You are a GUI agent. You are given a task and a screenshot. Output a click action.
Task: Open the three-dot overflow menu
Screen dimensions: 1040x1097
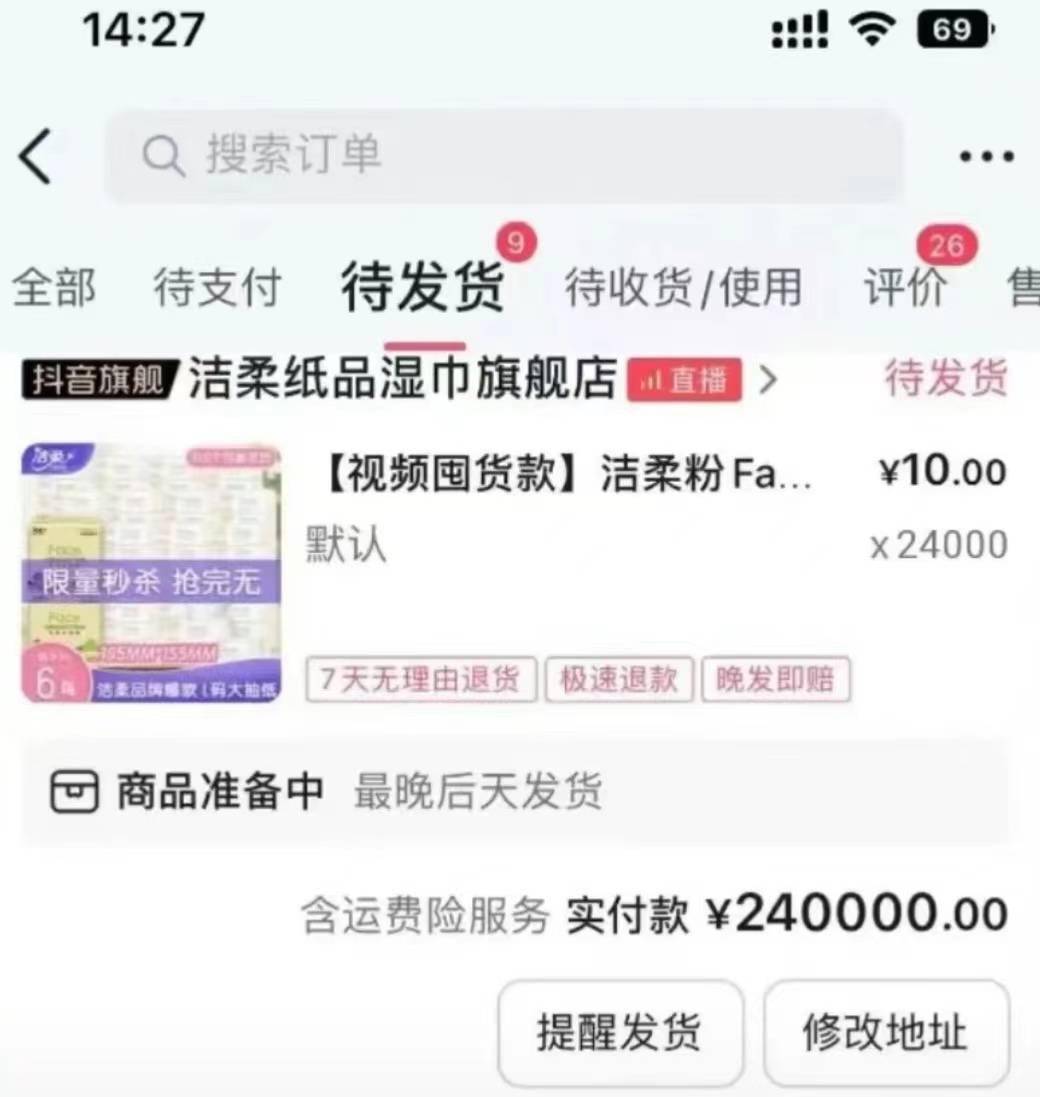click(986, 157)
